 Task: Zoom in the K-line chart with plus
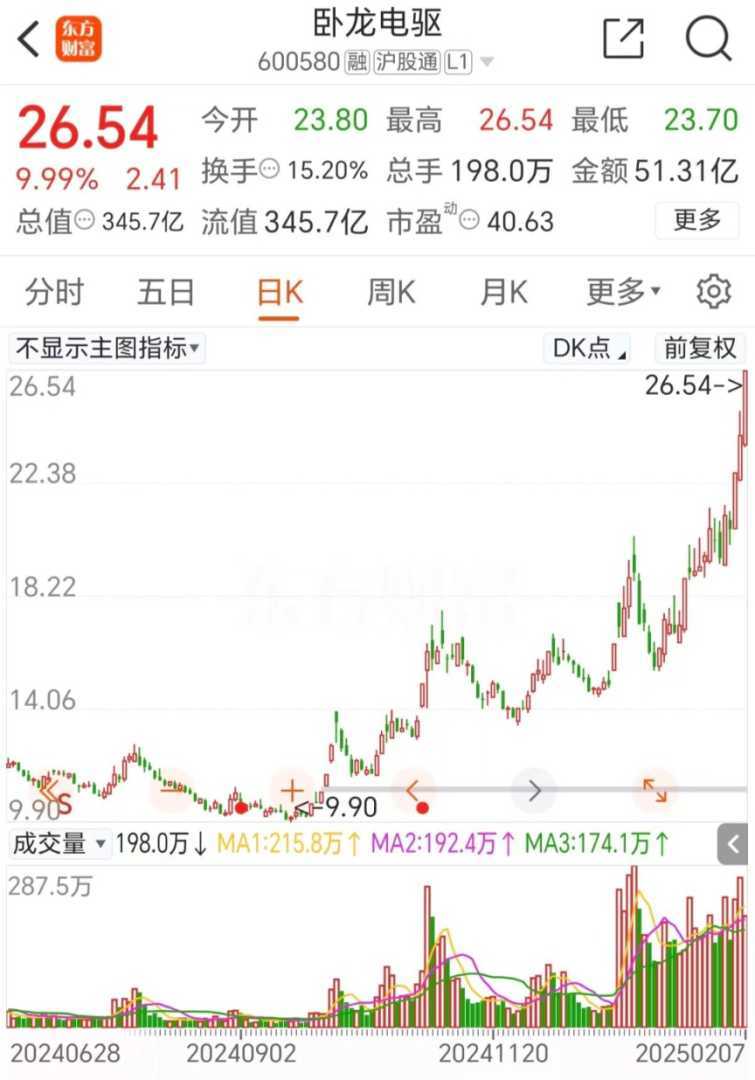292,791
